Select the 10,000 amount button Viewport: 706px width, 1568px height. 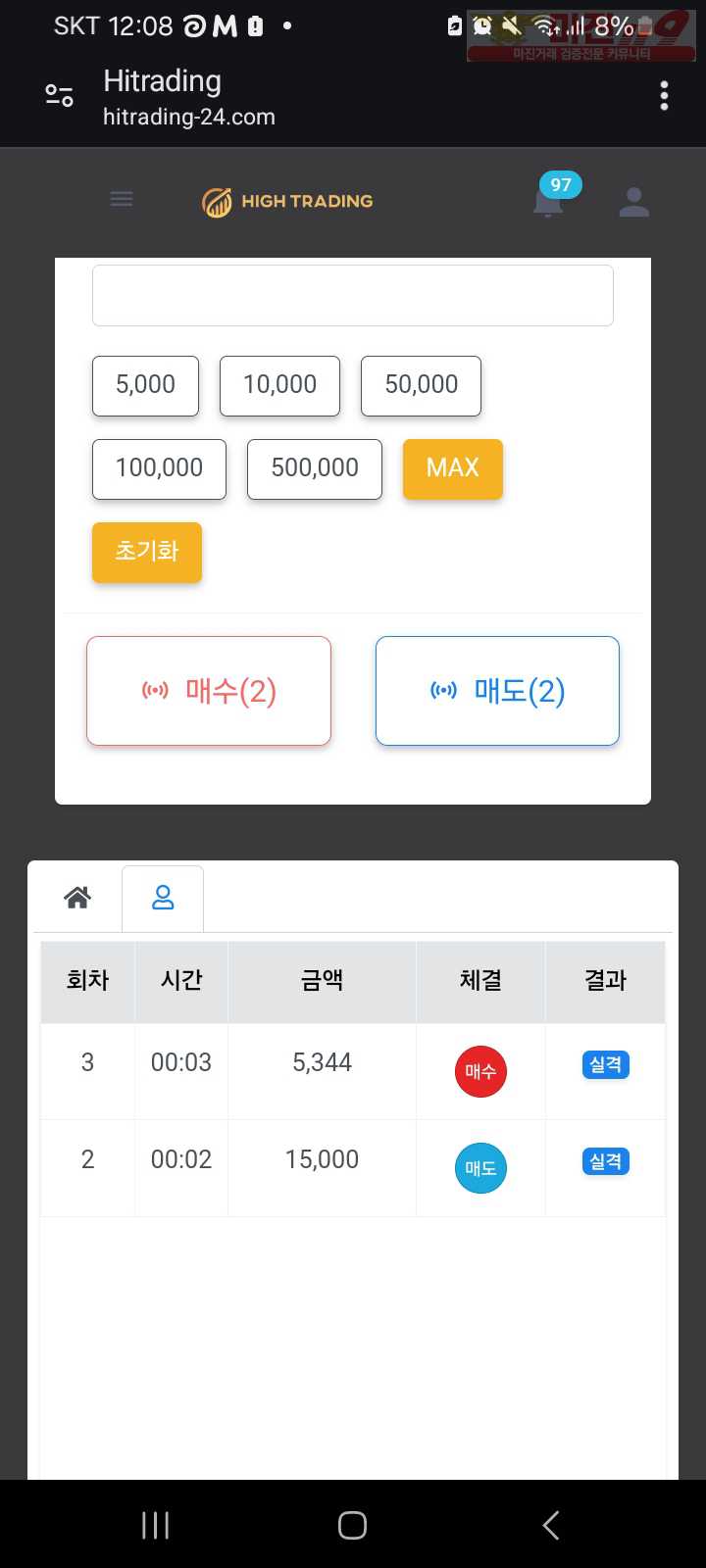point(279,385)
